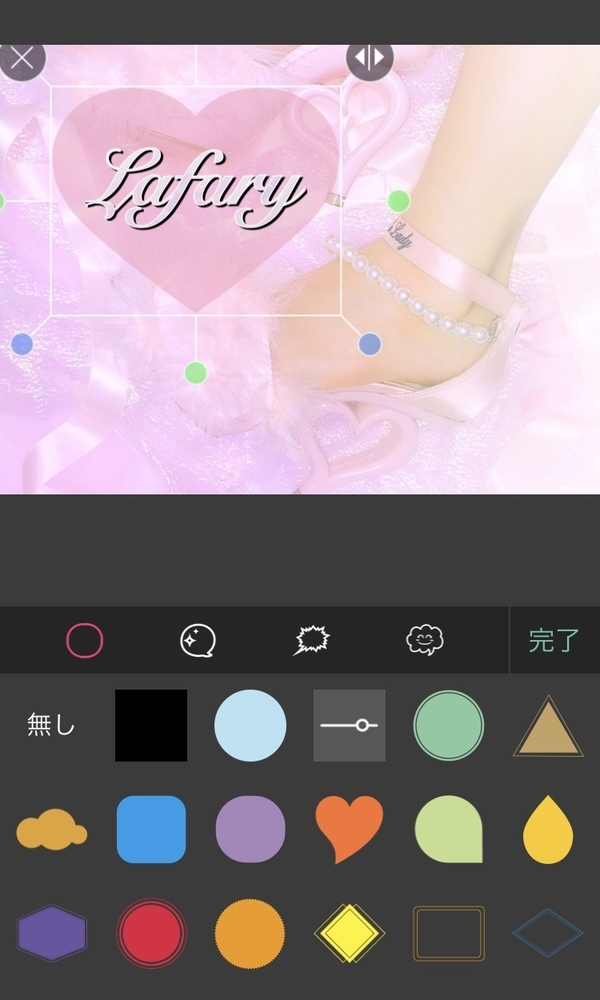Choose the blue rounded square shape
600x1000 pixels.
(151, 830)
